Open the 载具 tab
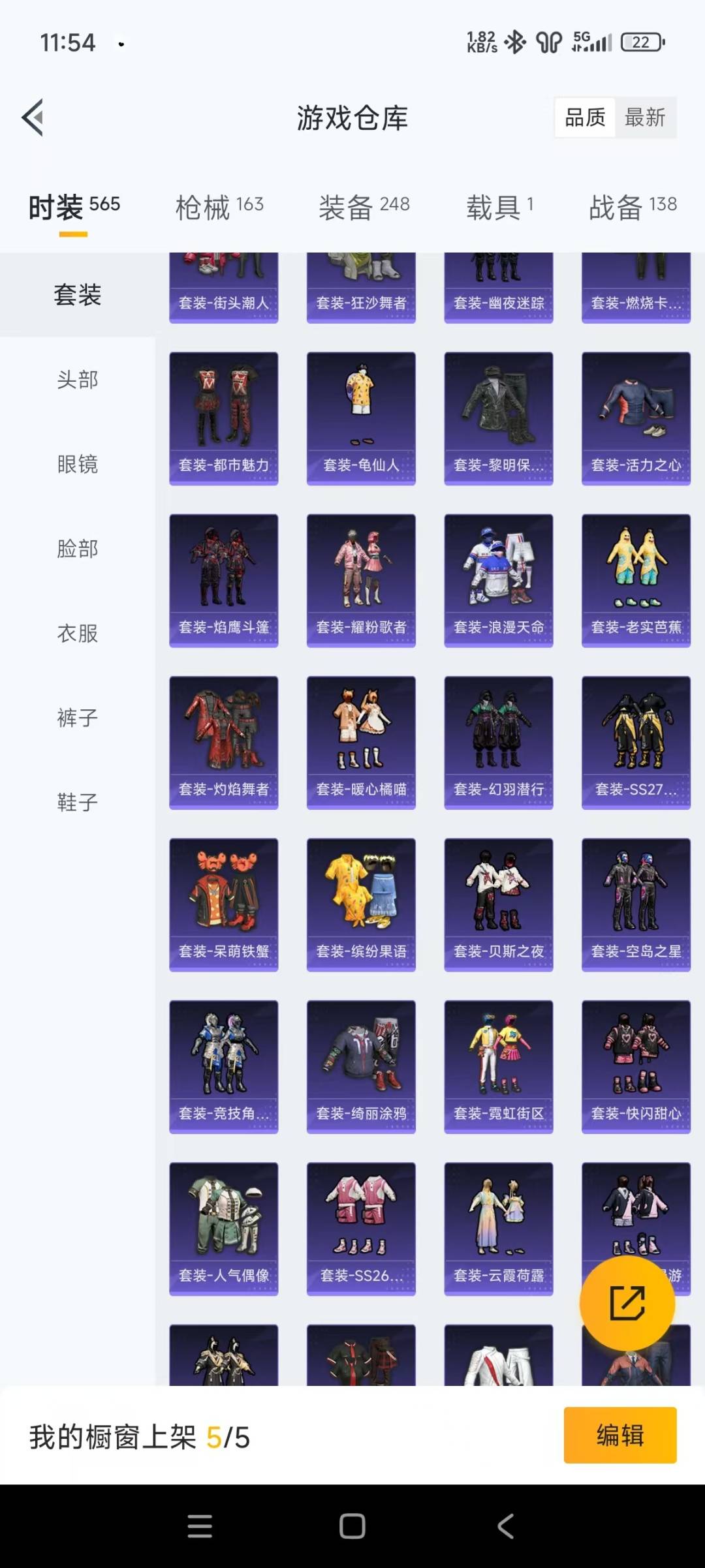This screenshot has height=1568, width=705. [x=499, y=208]
